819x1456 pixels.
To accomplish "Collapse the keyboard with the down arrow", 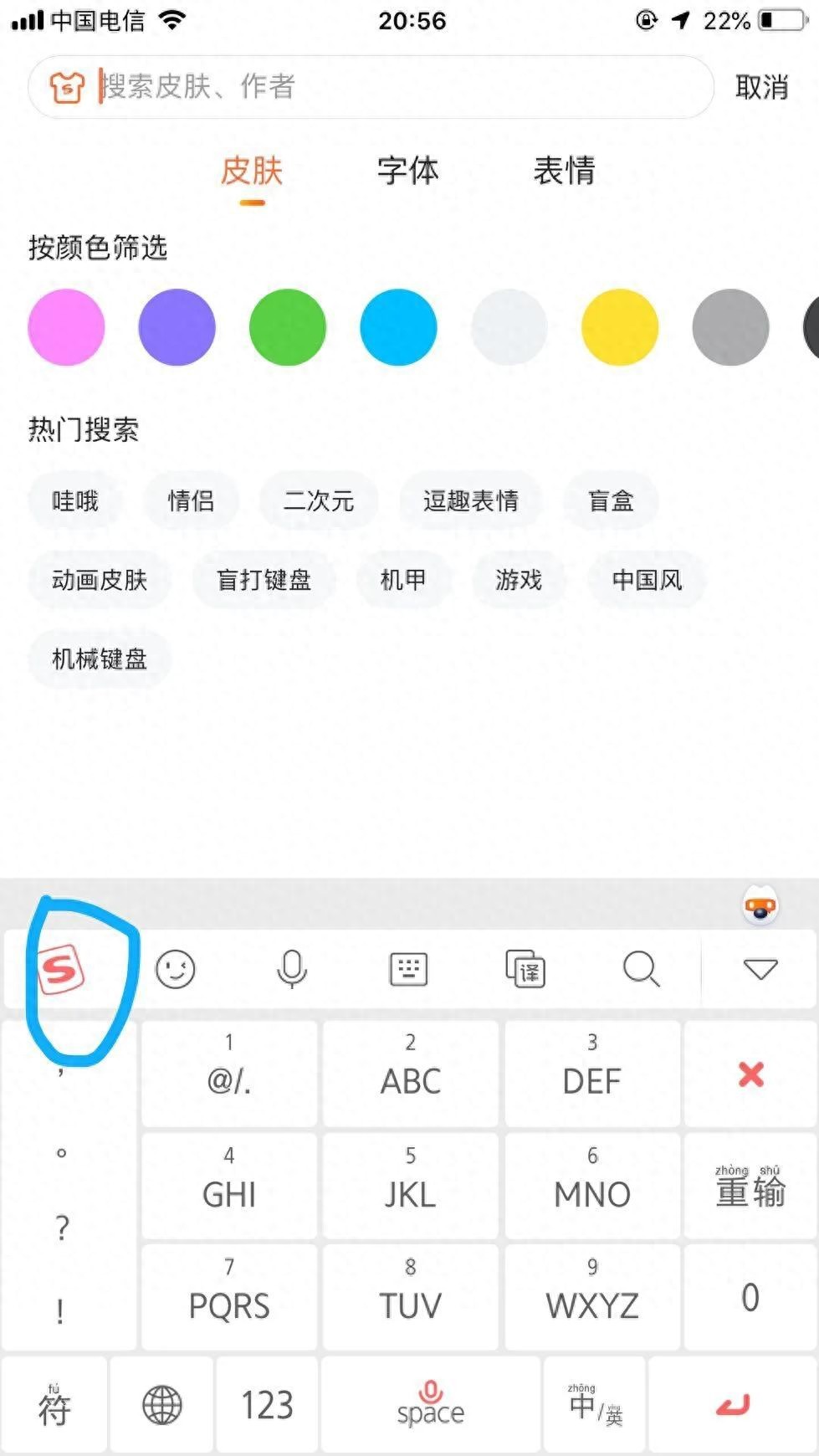I will [760, 970].
